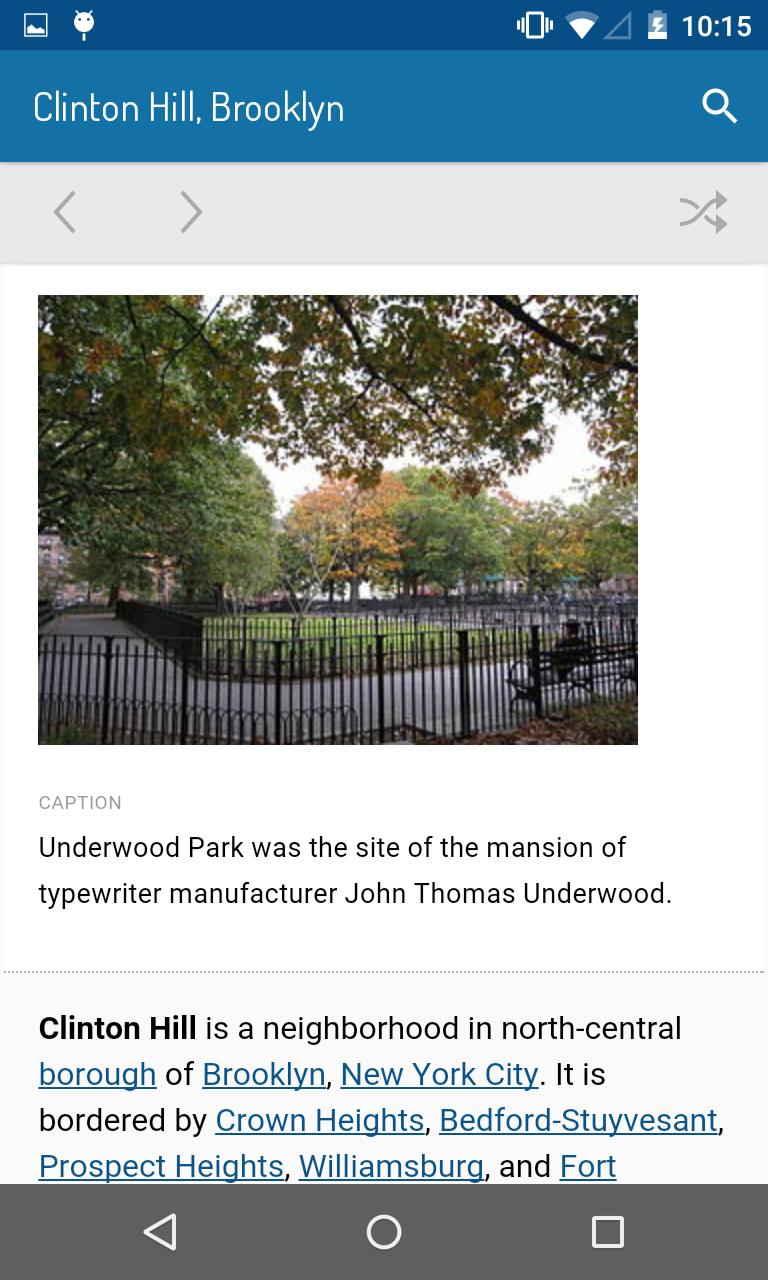Tap the system back button
This screenshot has height=1280, width=768.
[x=160, y=1232]
